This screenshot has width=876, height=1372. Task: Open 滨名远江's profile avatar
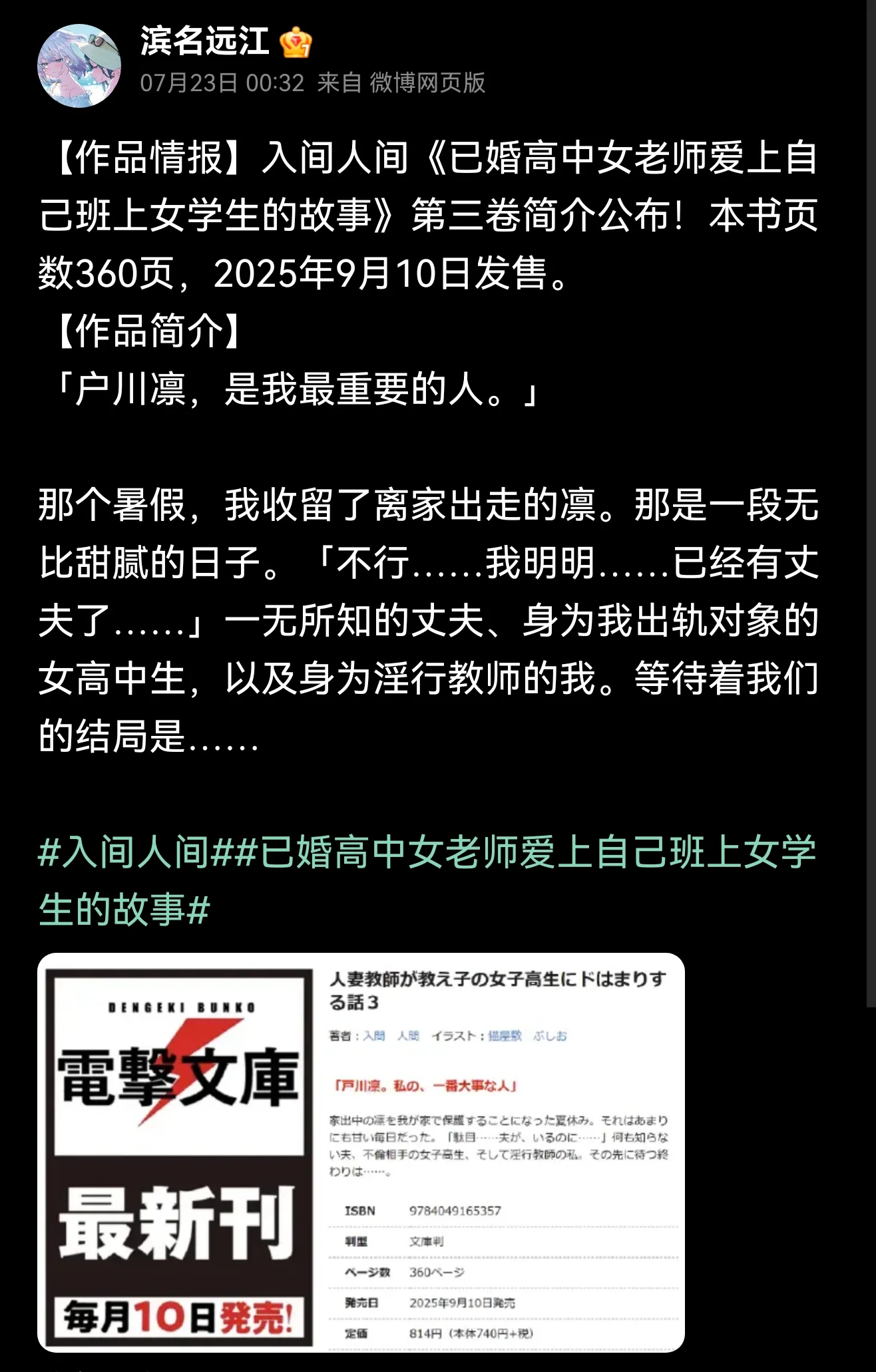(79, 66)
